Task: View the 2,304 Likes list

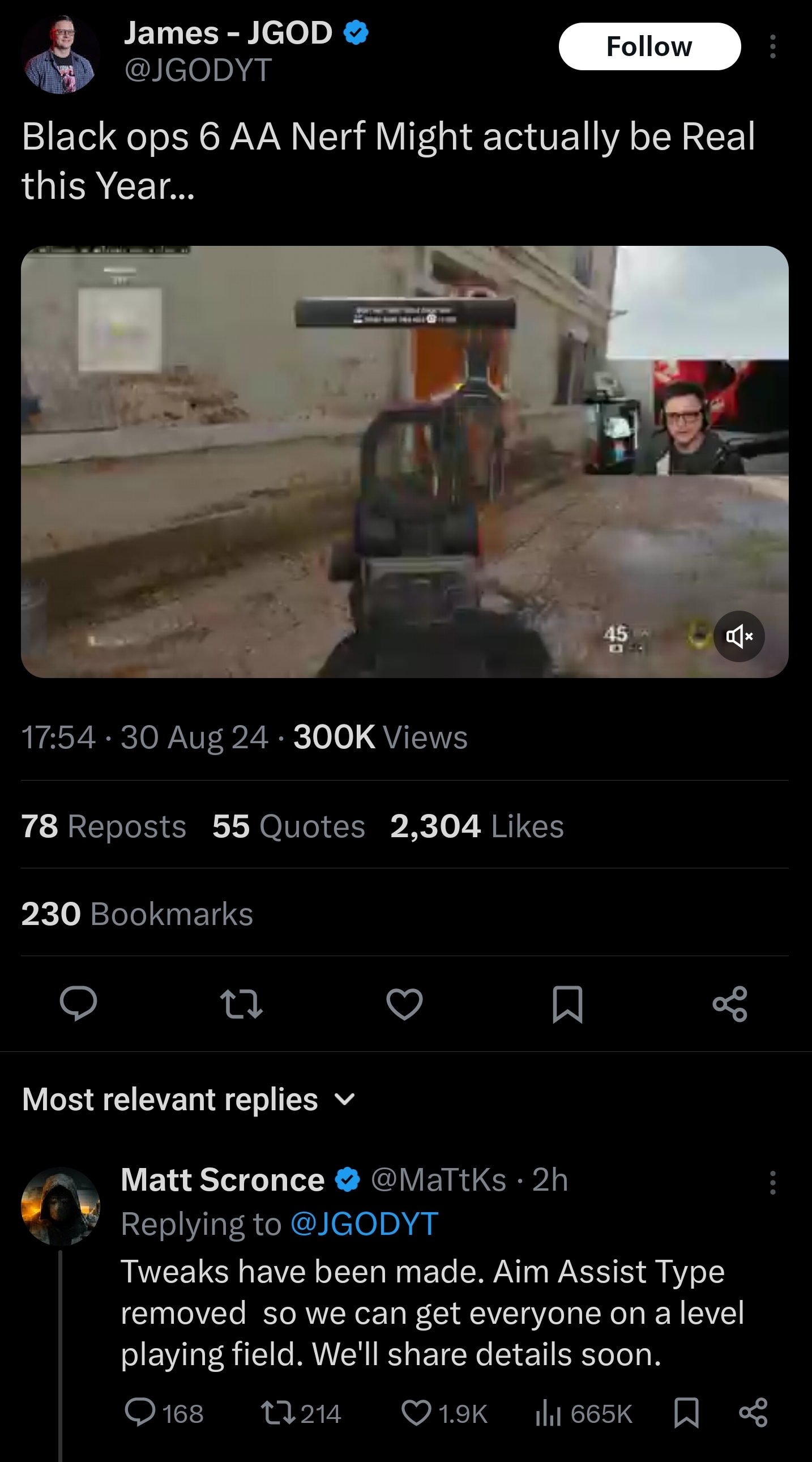Action: pyautogui.click(x=477, y=826)
